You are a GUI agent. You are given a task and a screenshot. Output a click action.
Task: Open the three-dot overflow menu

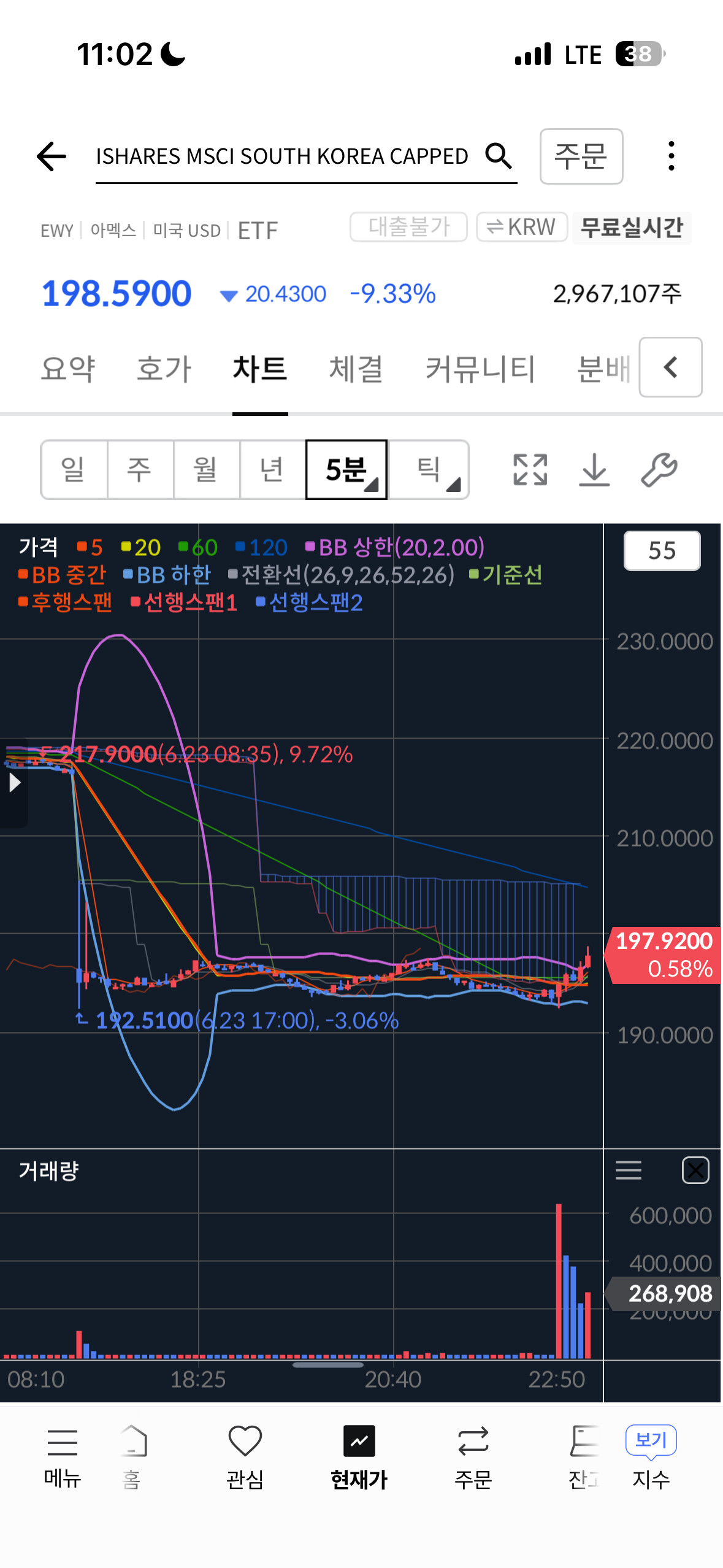click(671, 156)
